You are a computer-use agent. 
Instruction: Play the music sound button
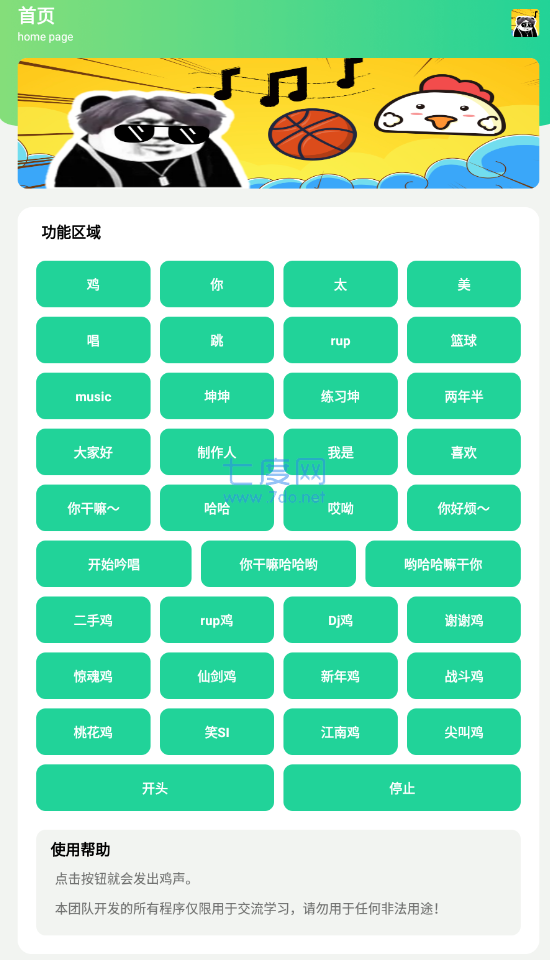pos(93,396)
